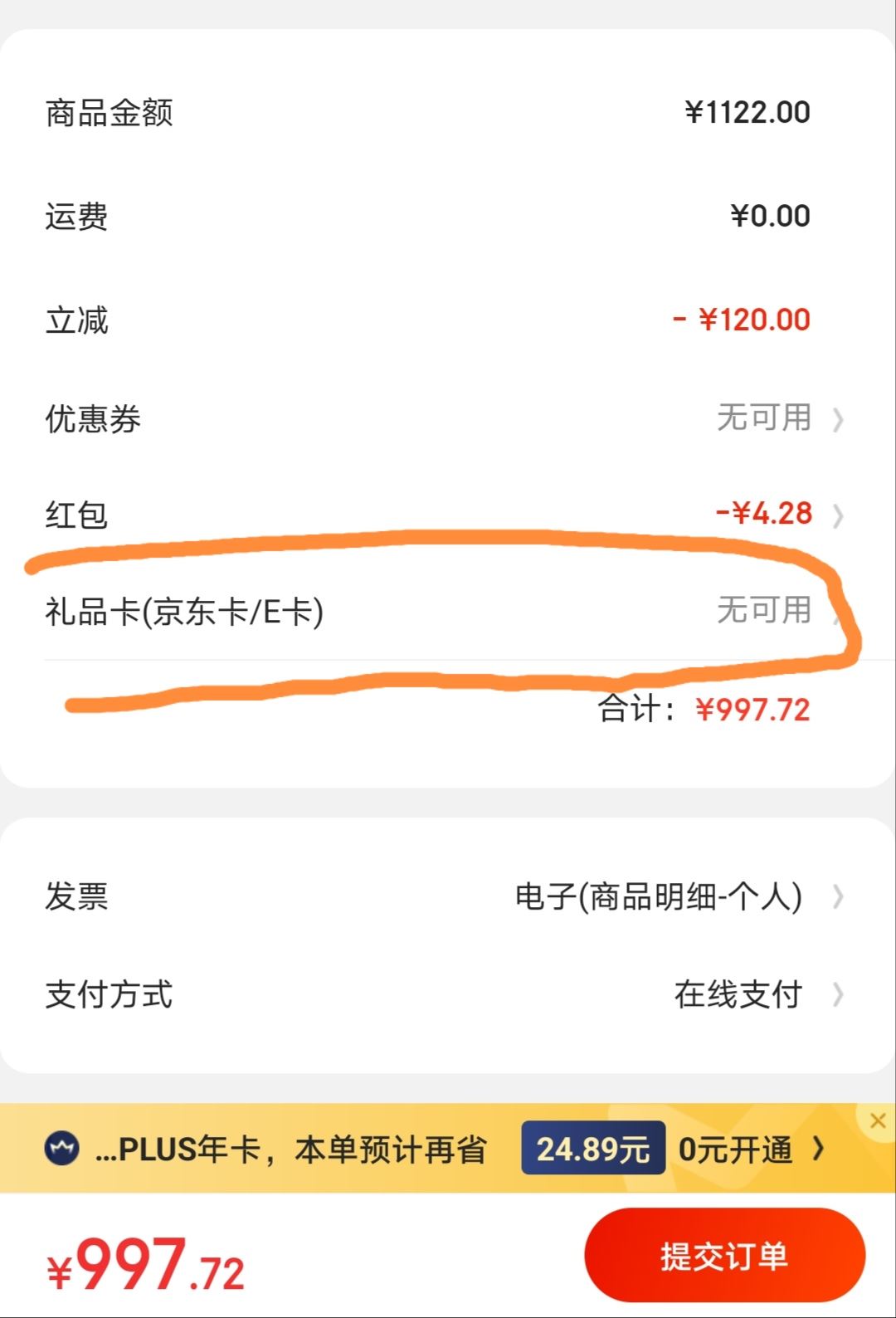Tap 0元开通 on the PLUS年卡 banner
Screen dimensions: 896x1318
(747, 1150)
